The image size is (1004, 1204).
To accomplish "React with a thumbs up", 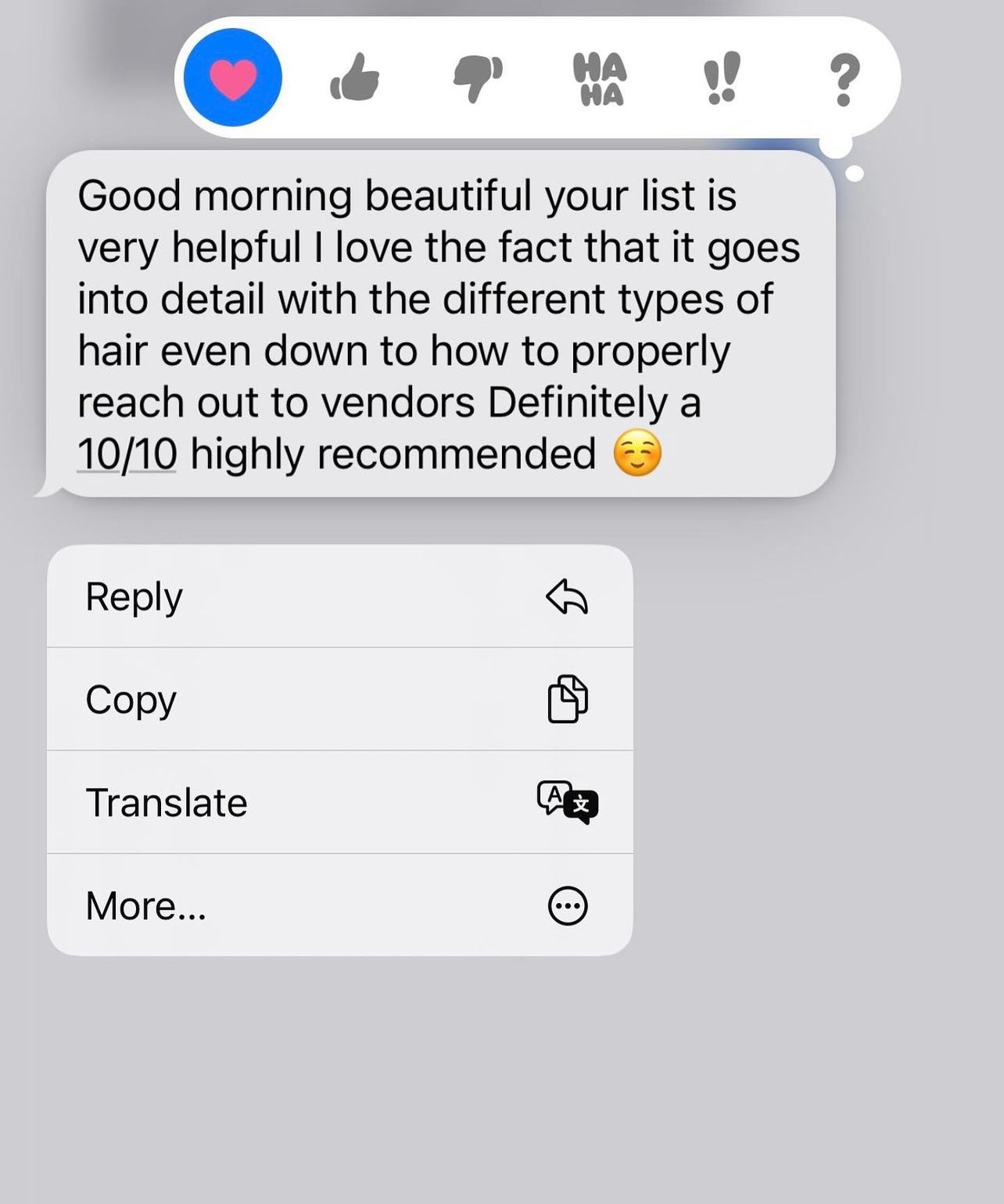I will click(354, 78).
